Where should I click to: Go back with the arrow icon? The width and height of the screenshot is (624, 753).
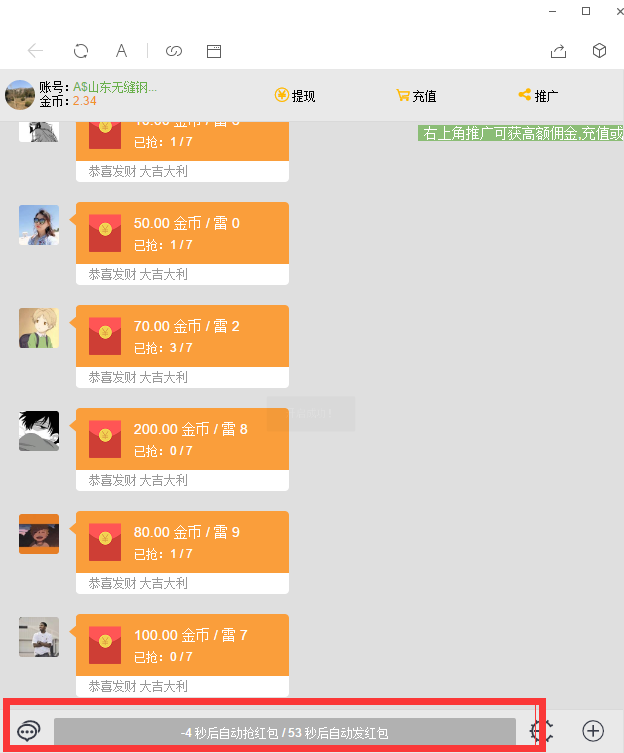[x=36, y=50]
